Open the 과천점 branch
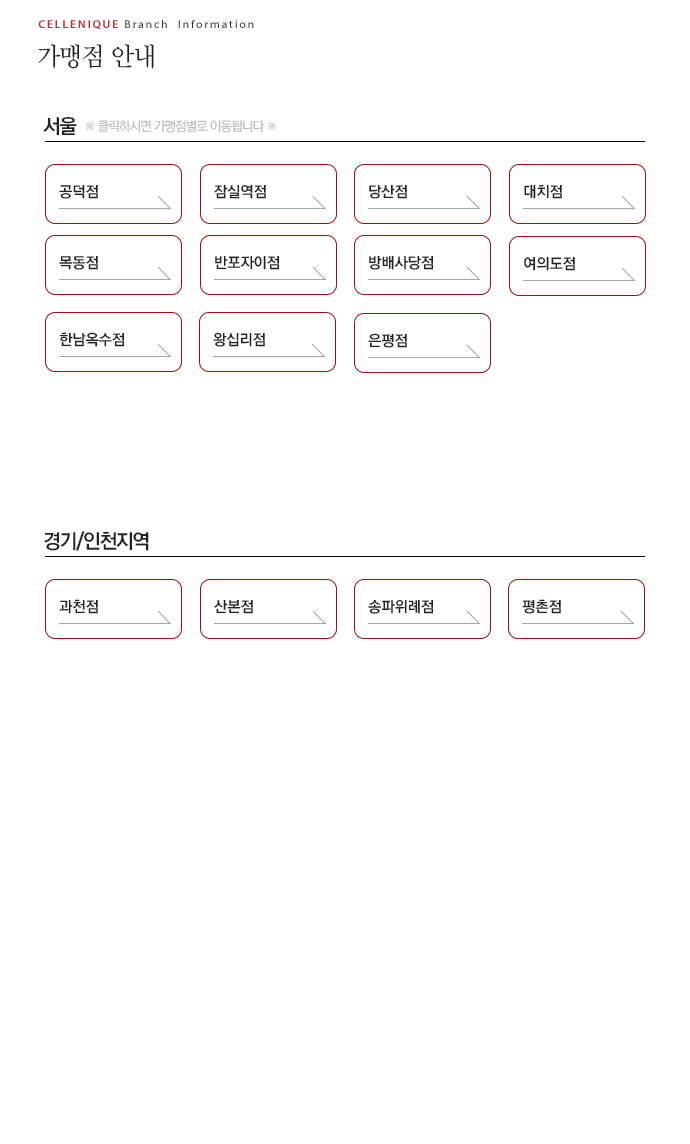The height and width of the screenshot is (1144, 690). click(113, 609)
